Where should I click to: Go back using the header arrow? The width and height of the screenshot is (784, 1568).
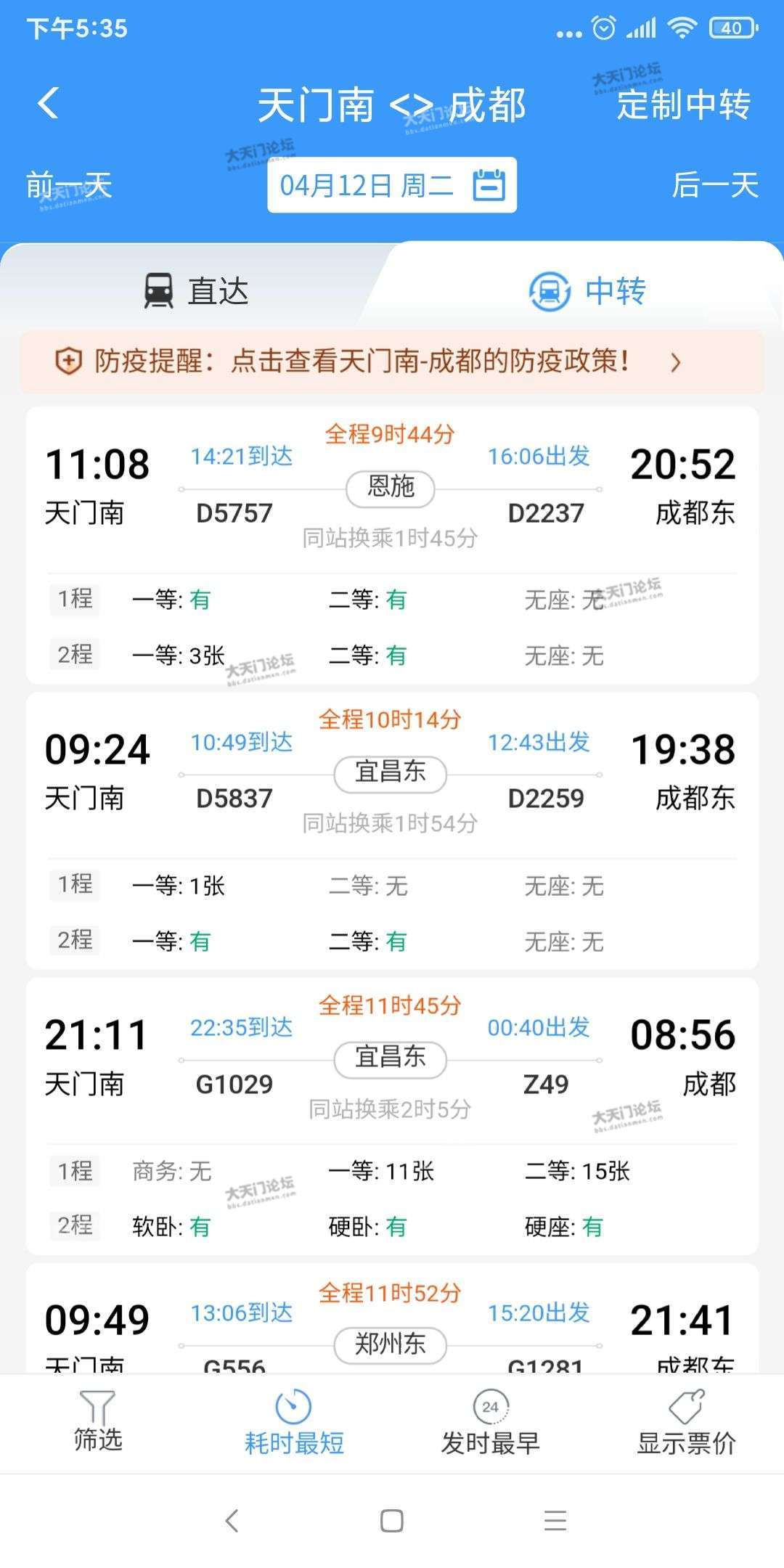click(x=48, y=103)
